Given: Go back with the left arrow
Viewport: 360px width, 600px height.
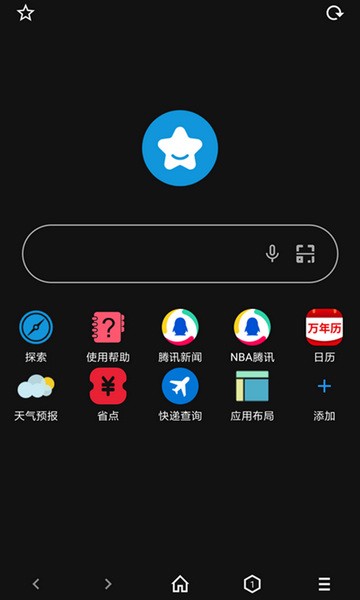Looking at the screenshot, I should (x=36, y=584).
